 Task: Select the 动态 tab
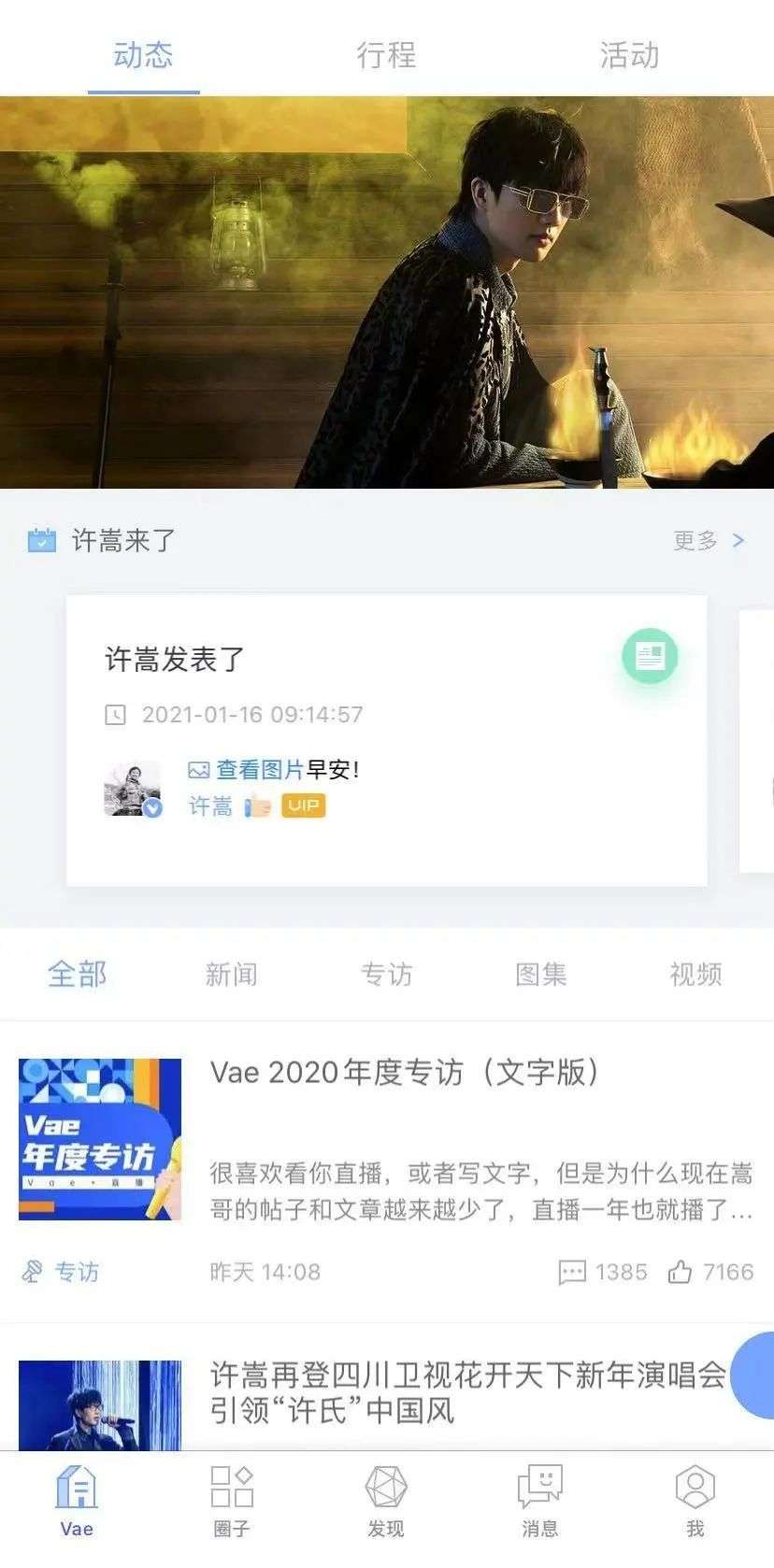[143, 55]
